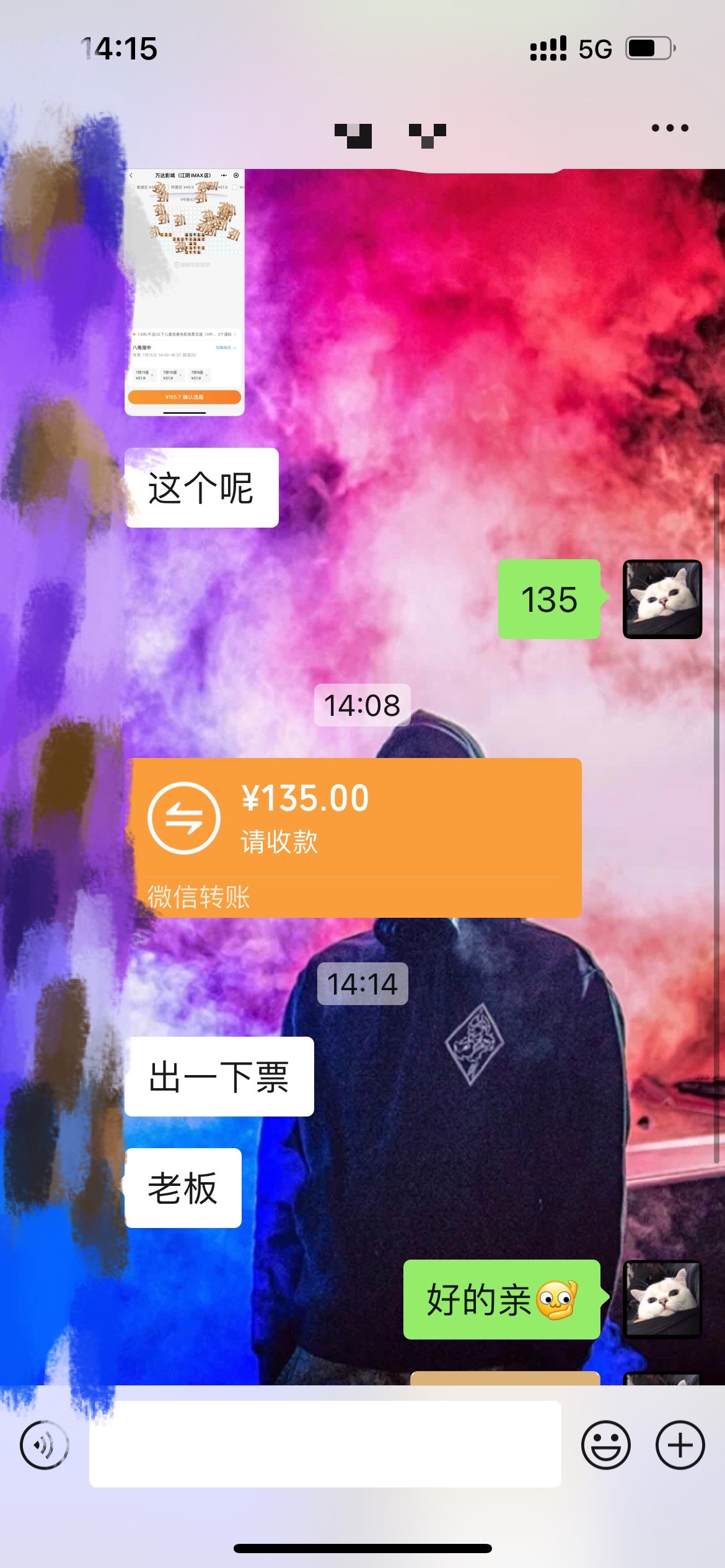Tap the cat avatar beside the 135 message

(662, 599)
